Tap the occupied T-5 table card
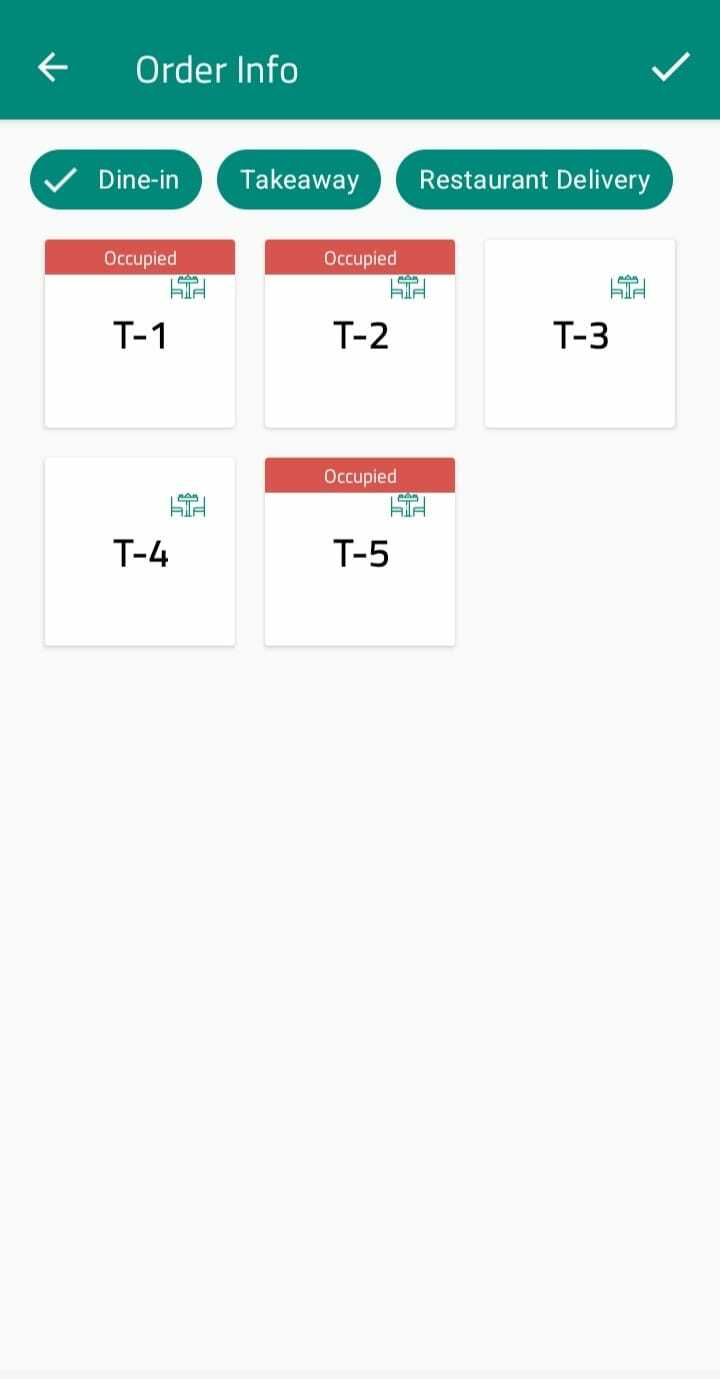Image resolution: width=720 pixels, height=1379 pixels. pos(360,552)
